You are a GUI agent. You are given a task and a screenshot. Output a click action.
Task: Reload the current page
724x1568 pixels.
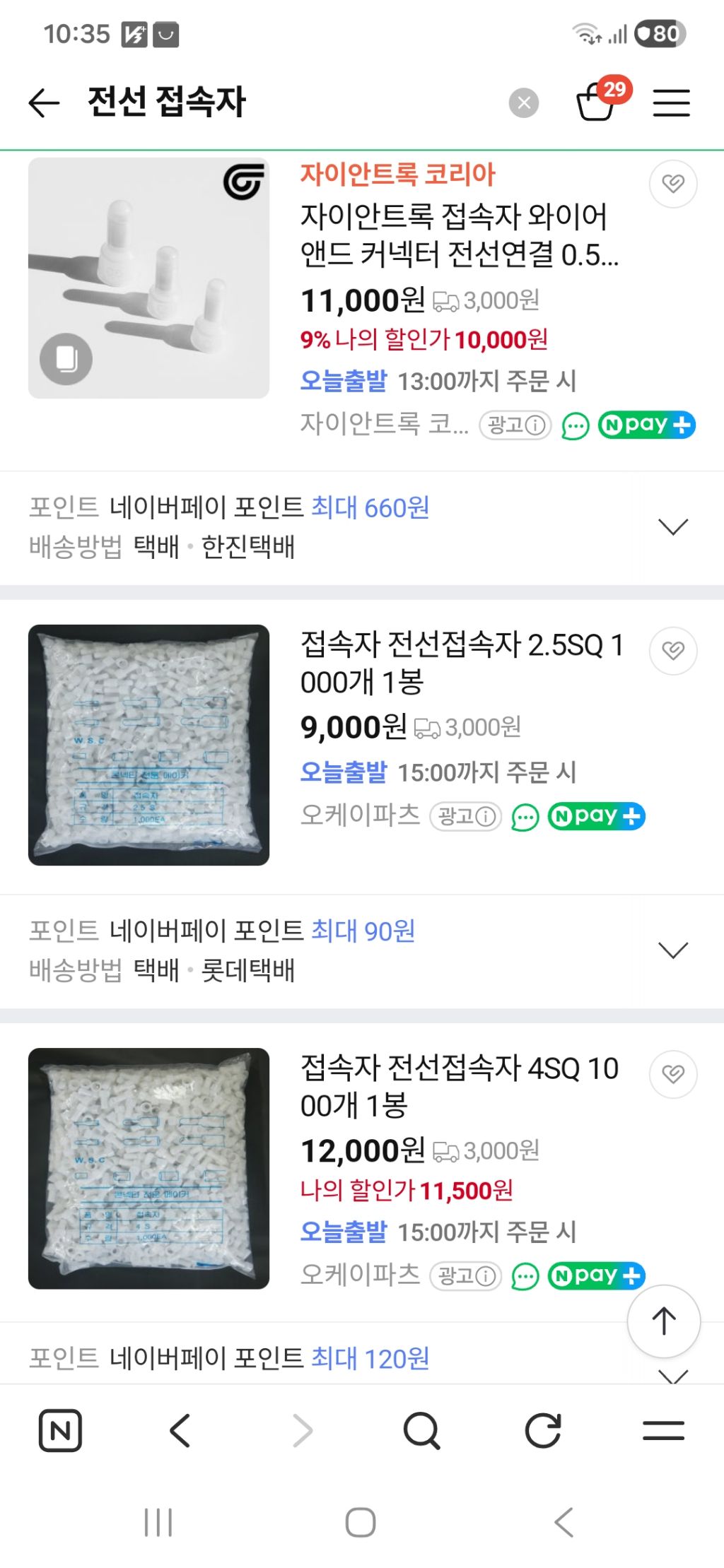[x=543, y=1431]
